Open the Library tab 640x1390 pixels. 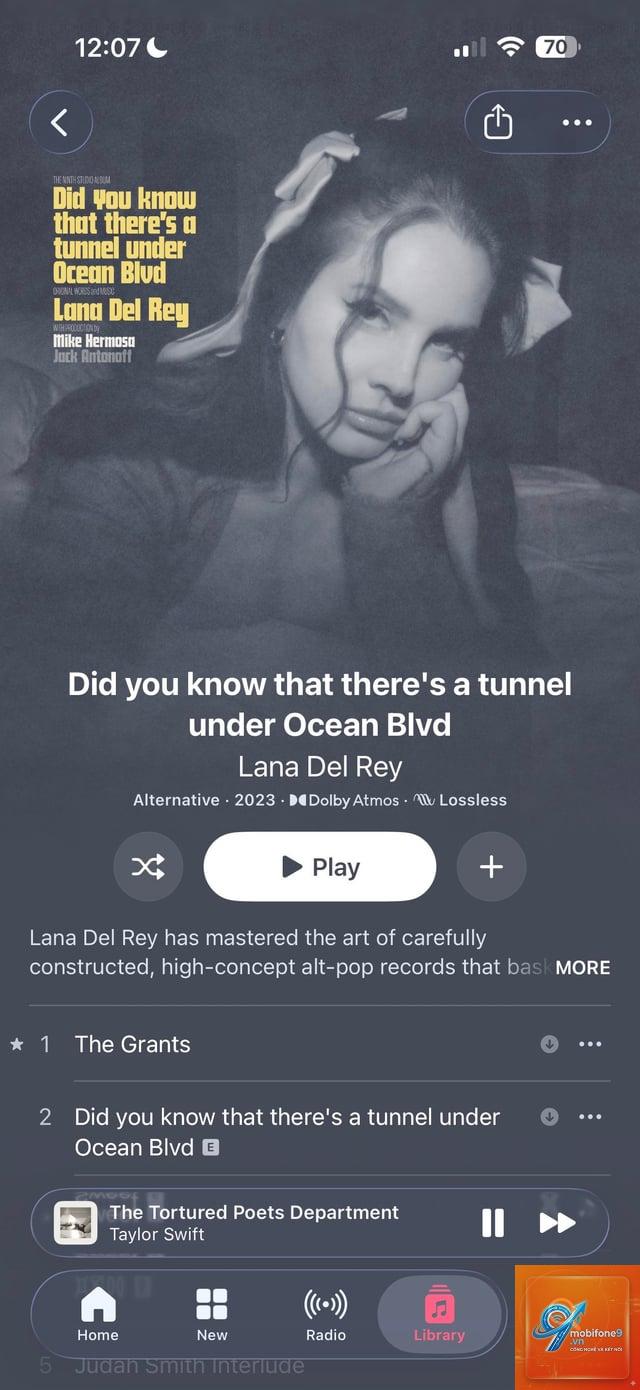click(439, 1314)
